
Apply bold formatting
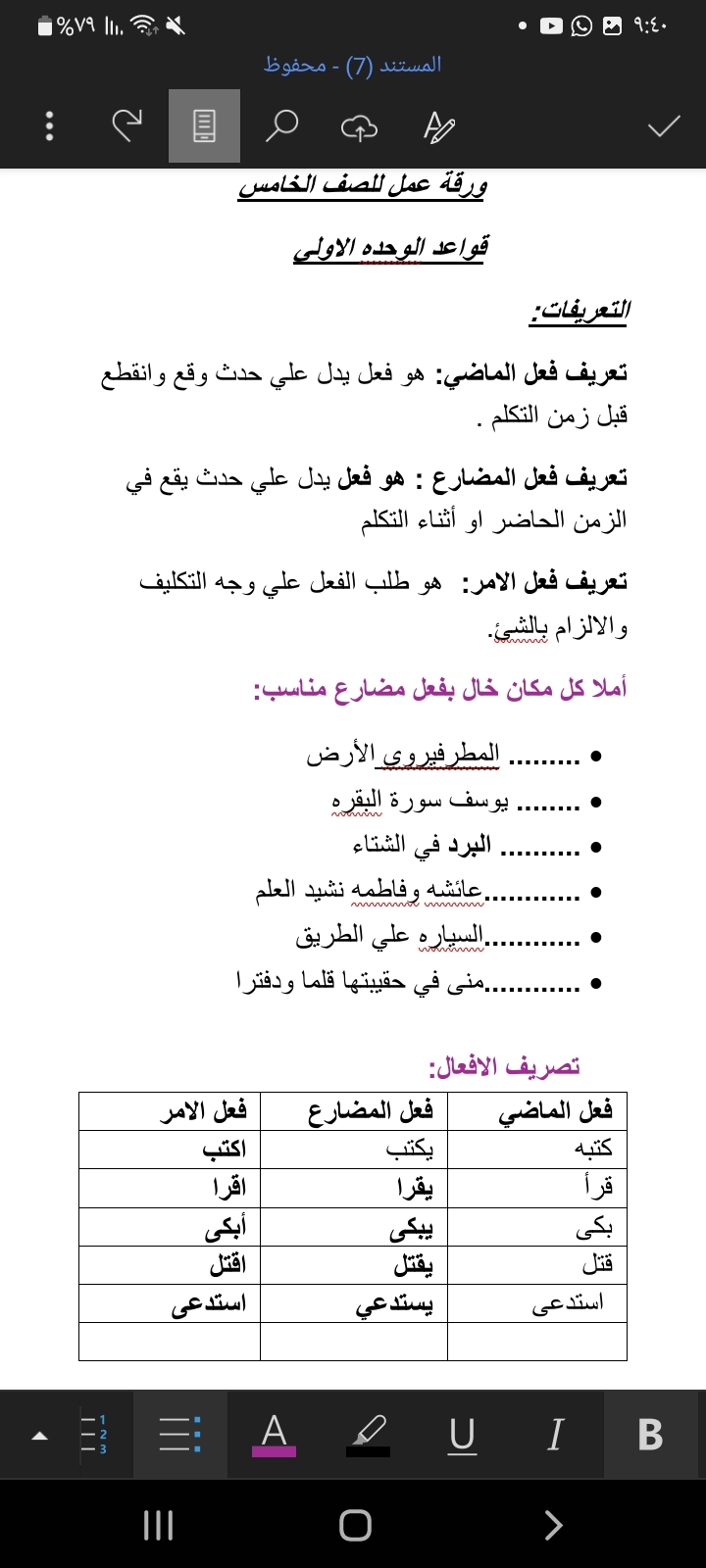649,1435
